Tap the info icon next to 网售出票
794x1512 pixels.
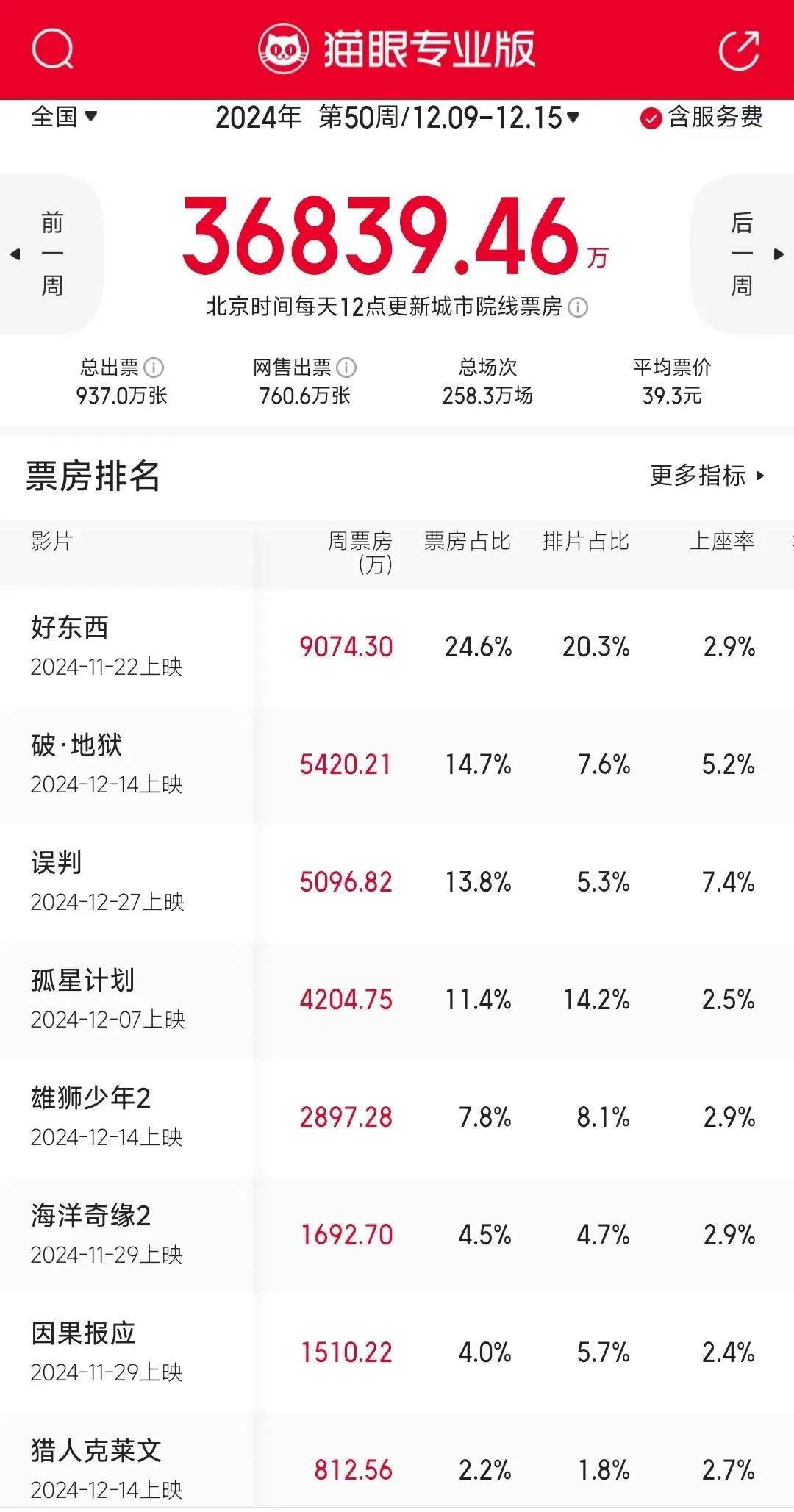tap(346, 367)
